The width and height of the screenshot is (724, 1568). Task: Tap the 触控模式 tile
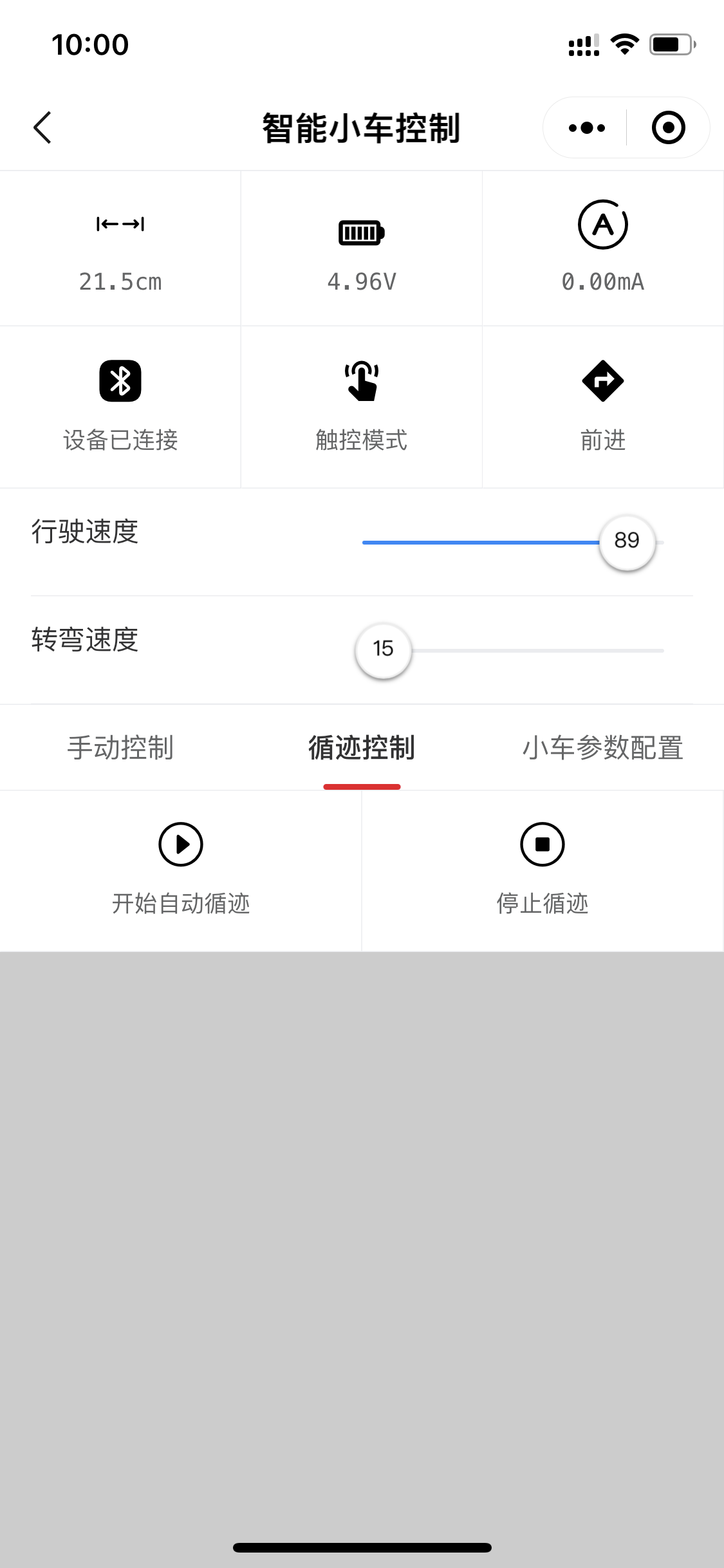(x=362, y=407)
